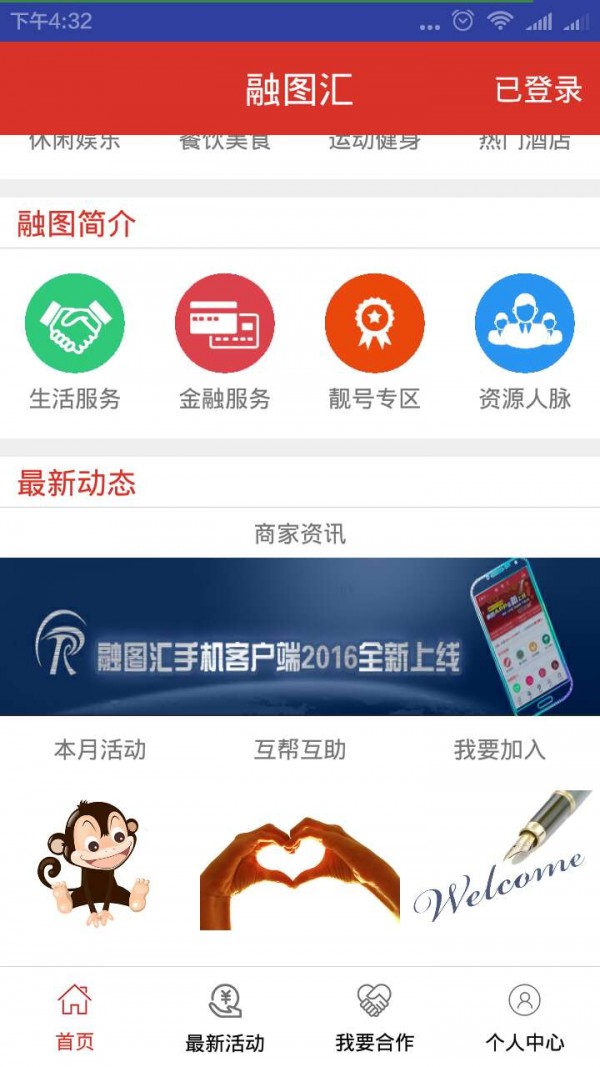The height and width of the screenshot is (1067, 600).
Task: Tap the 已登录 login status button
Action: (538, 89)
